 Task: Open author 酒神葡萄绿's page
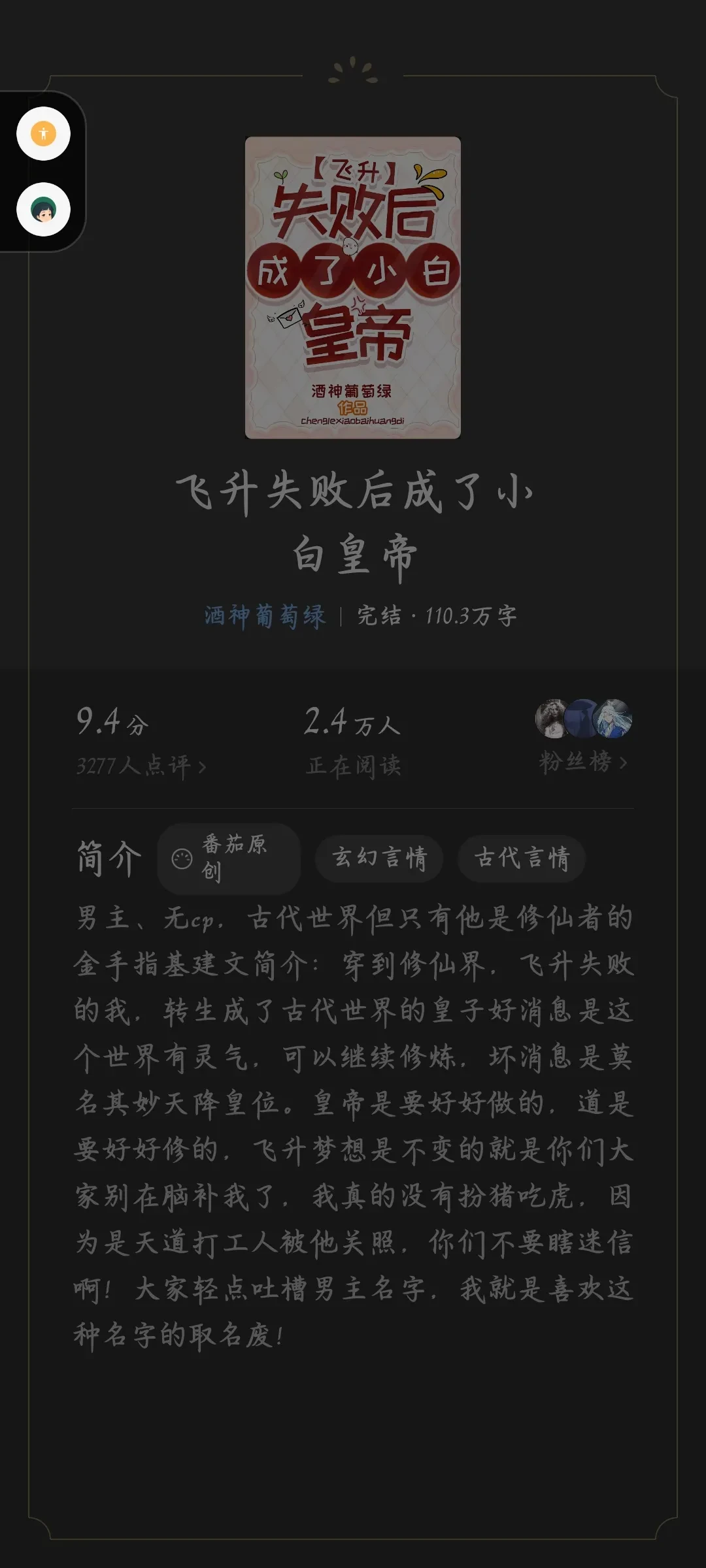click(265, 616)
